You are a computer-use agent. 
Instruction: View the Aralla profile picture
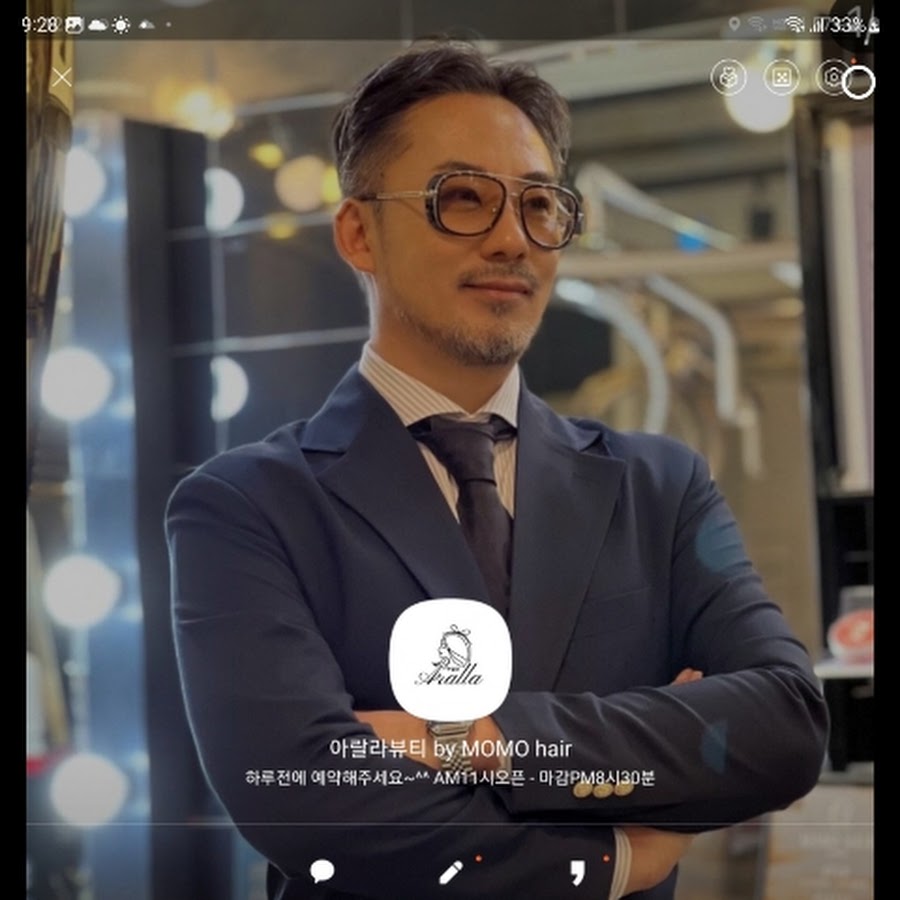tap(450, 659)
